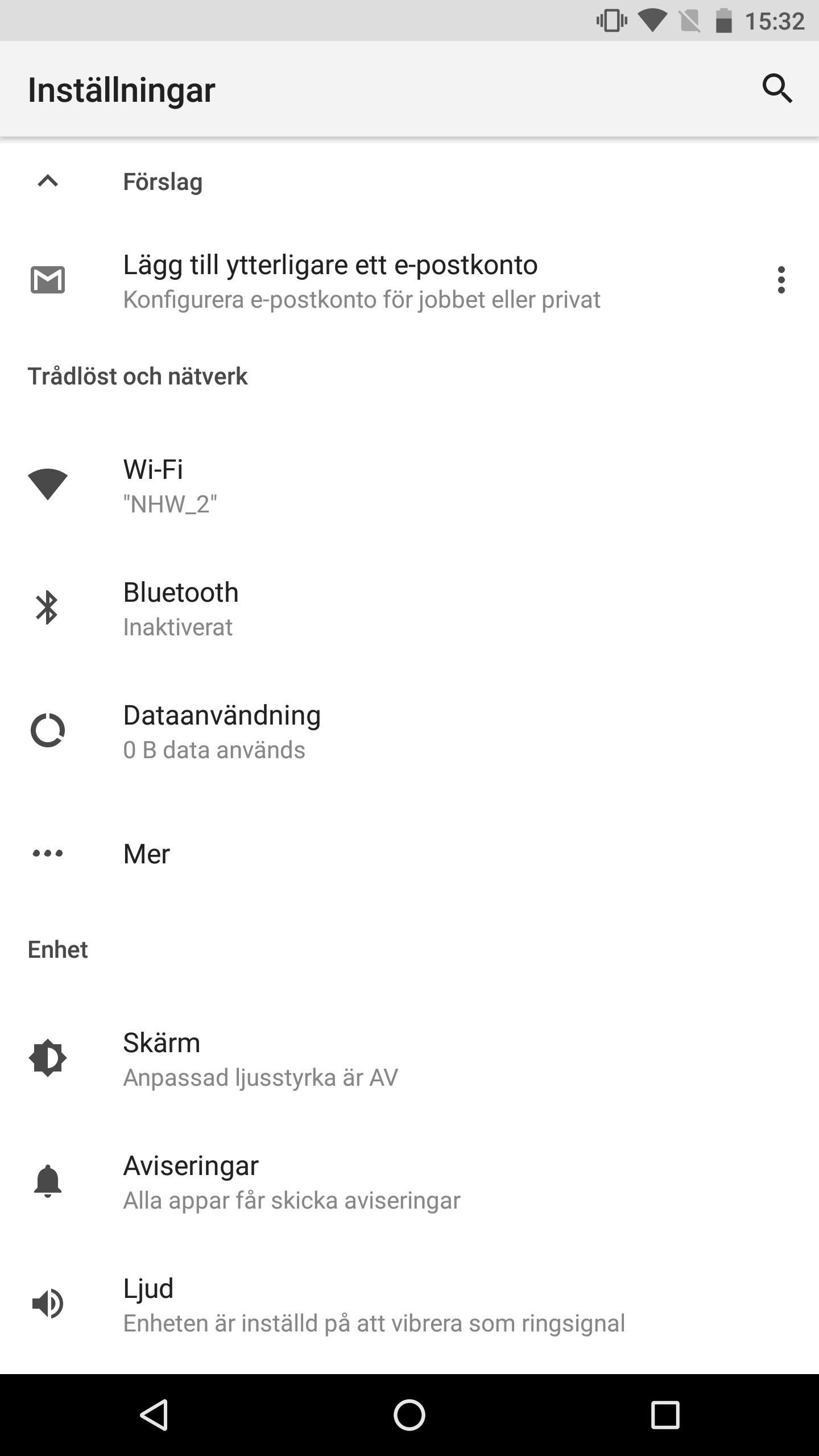This screenshot has height=1456, width=819.
Task: Show recent apps
Action: tap(665, 1414)
